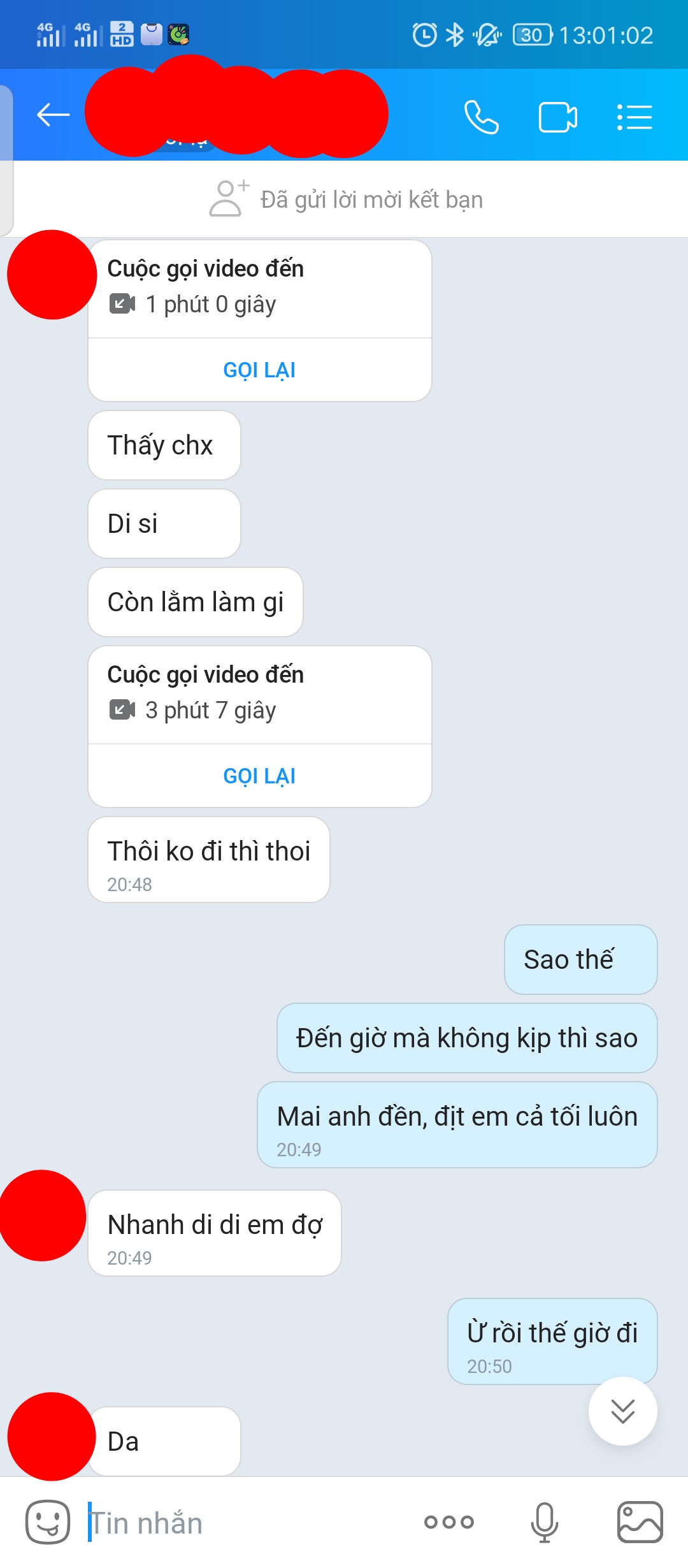Viewport: 688px width, 1568px height.
Task: Start a voice call with this contact
Action: [x=482, y=117]
